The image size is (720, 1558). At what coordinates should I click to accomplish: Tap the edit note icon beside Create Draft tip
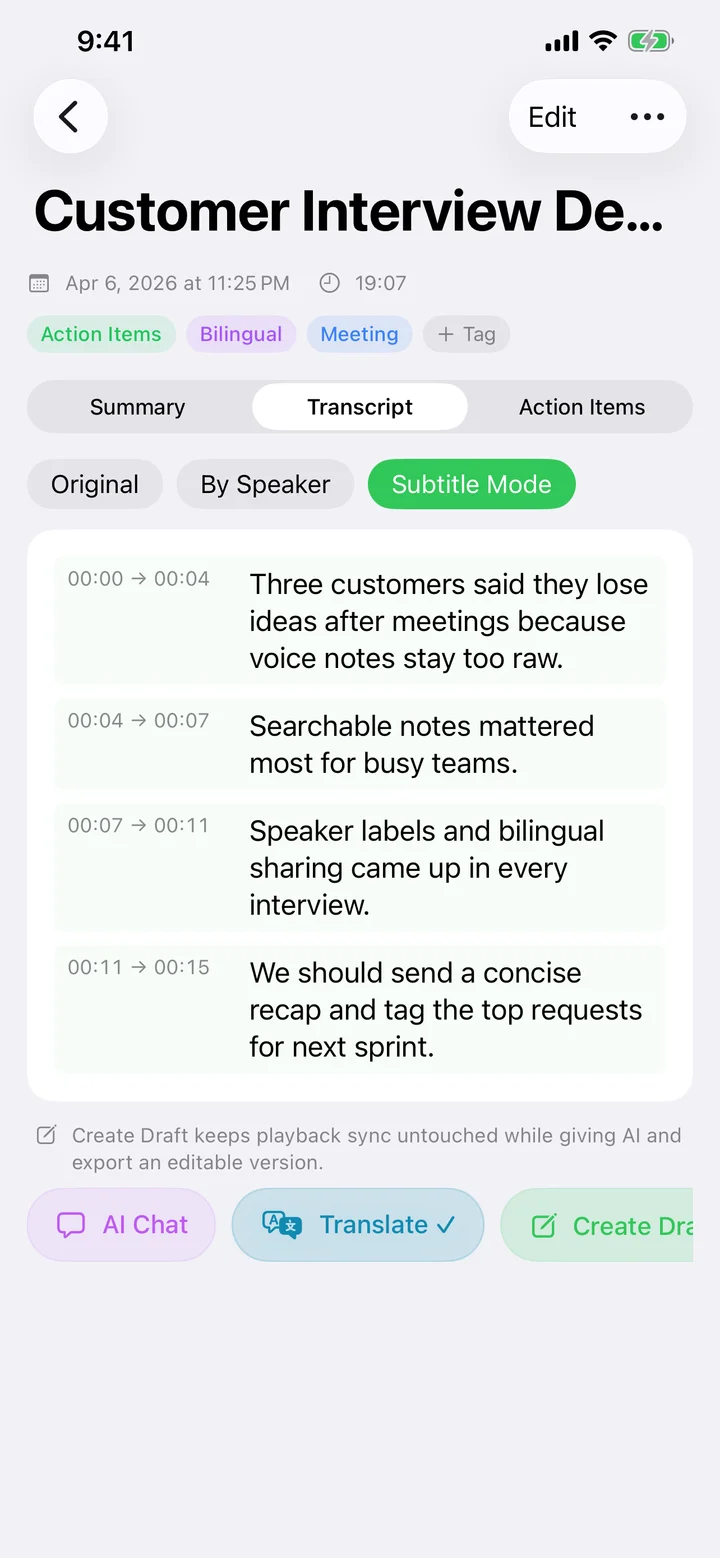click(46, 1135)
